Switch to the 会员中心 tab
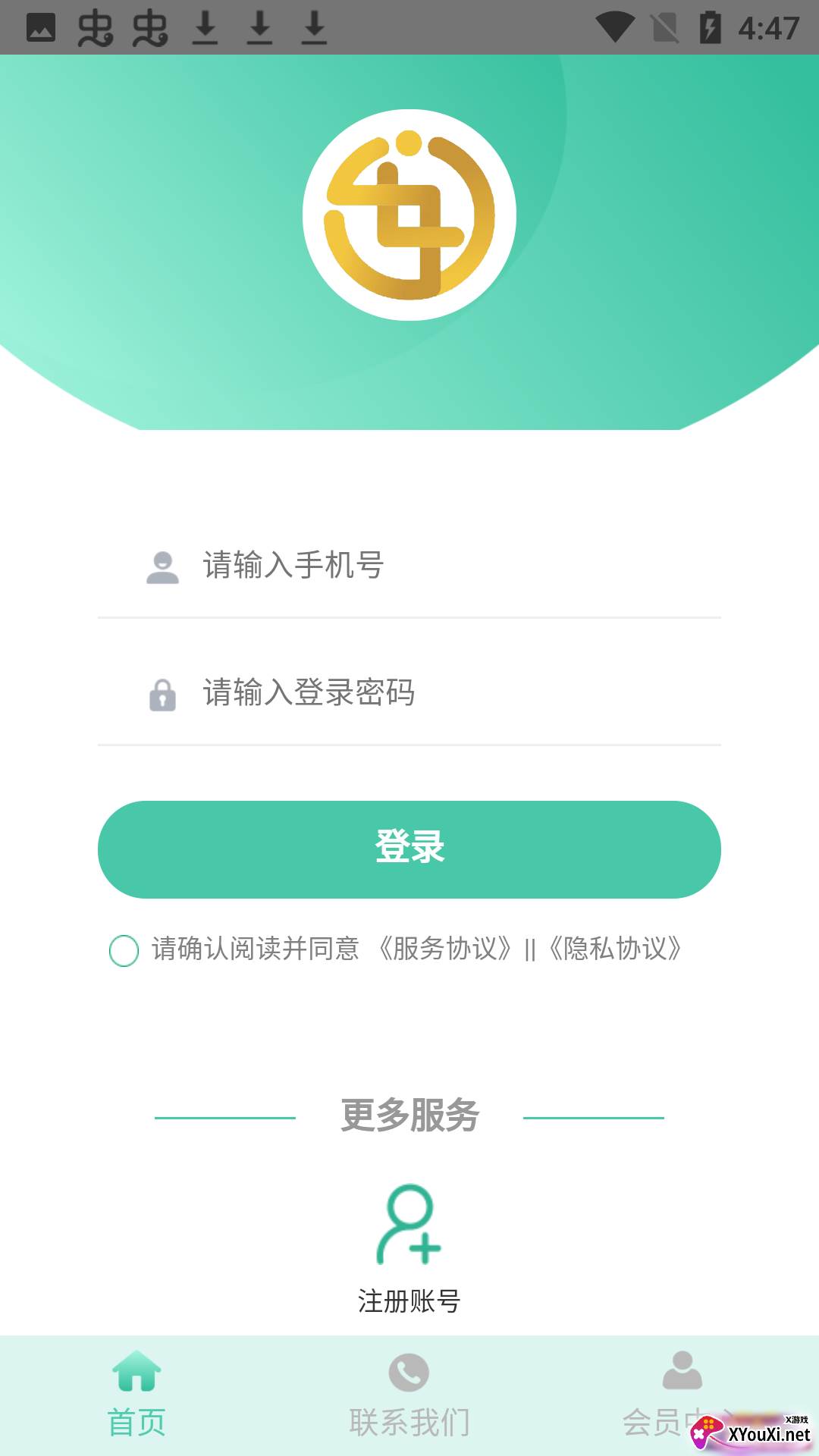 pos(682,1395)
